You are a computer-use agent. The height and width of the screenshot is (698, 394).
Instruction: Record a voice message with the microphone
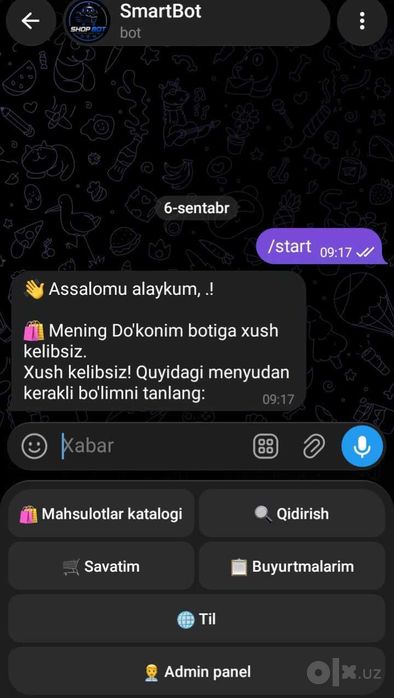pos(362,446)
